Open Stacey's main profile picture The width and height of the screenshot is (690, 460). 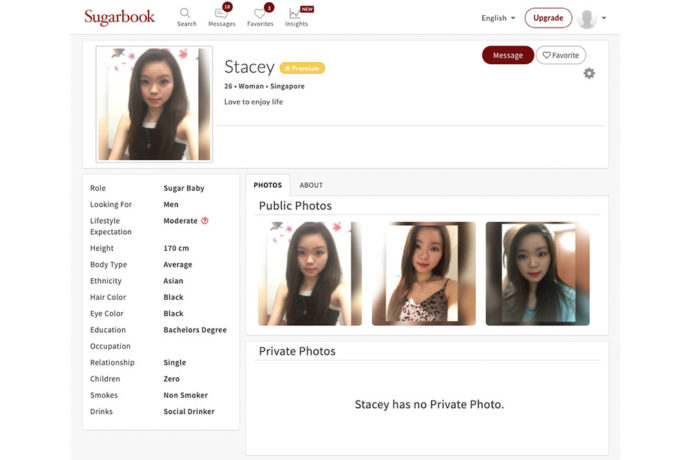(x=154, y=104)
